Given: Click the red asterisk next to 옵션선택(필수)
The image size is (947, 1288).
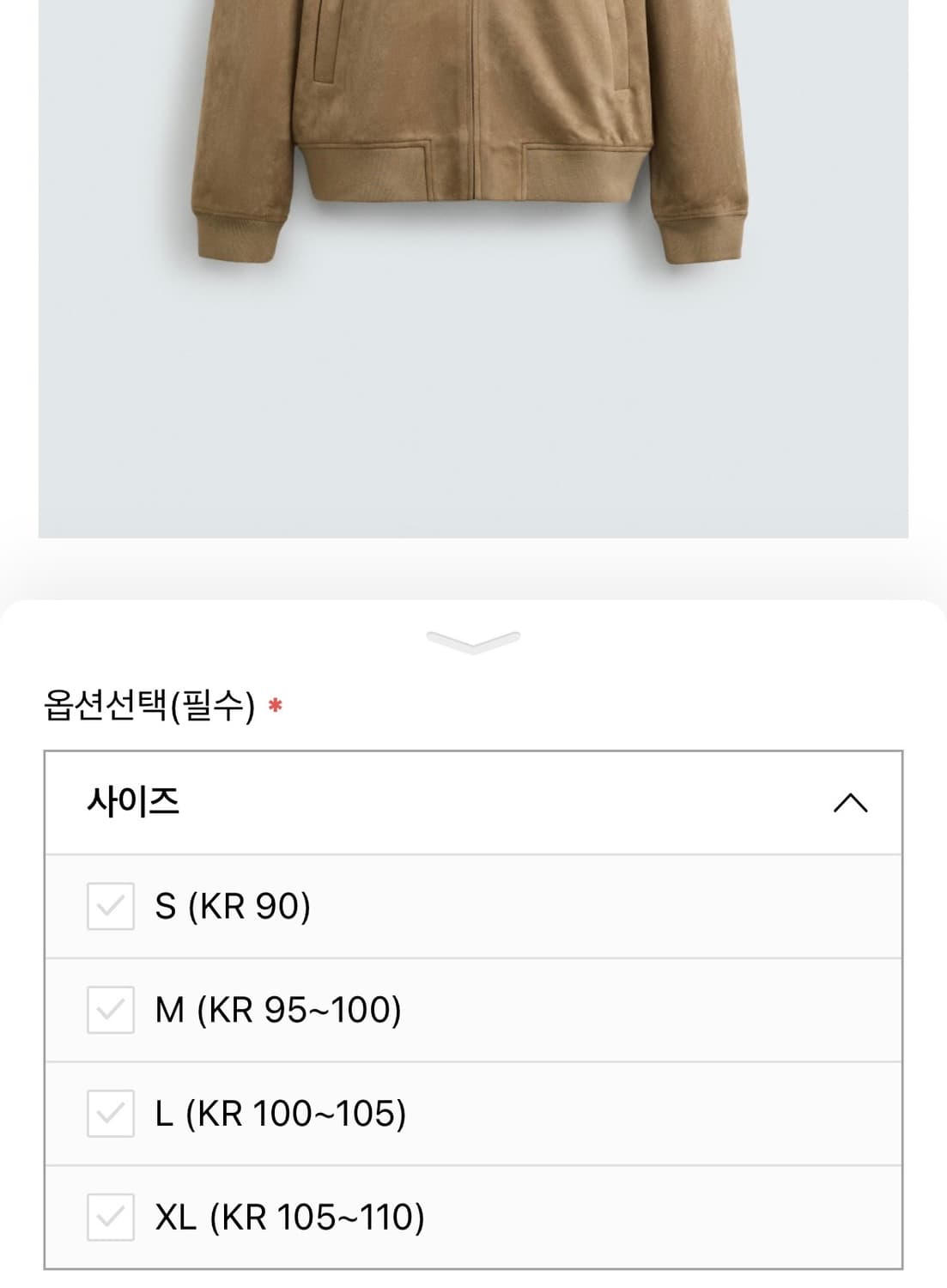Looking at the screenshot, I should 275,702.
